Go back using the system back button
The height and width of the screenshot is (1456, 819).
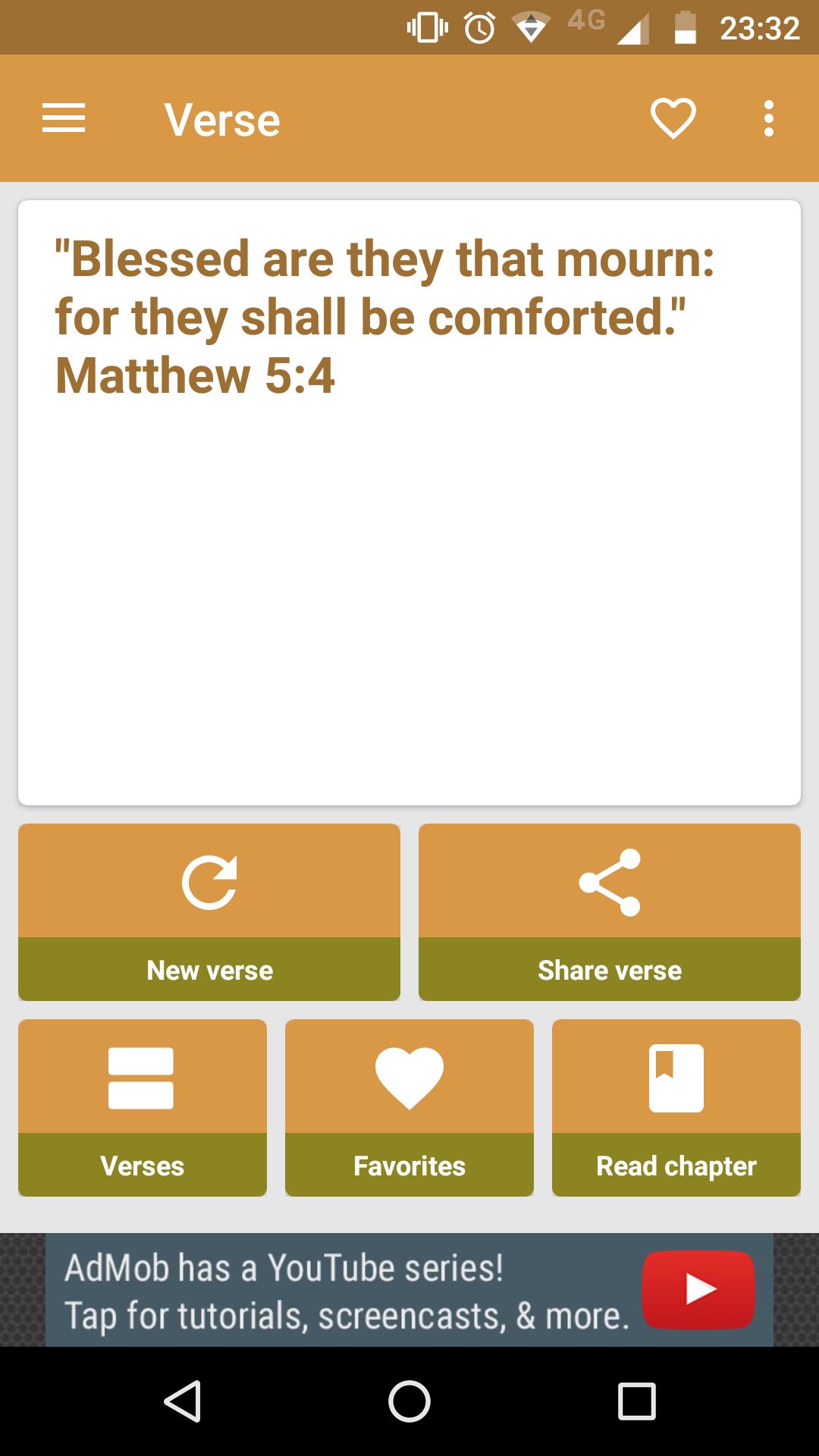coord(182,1401)
